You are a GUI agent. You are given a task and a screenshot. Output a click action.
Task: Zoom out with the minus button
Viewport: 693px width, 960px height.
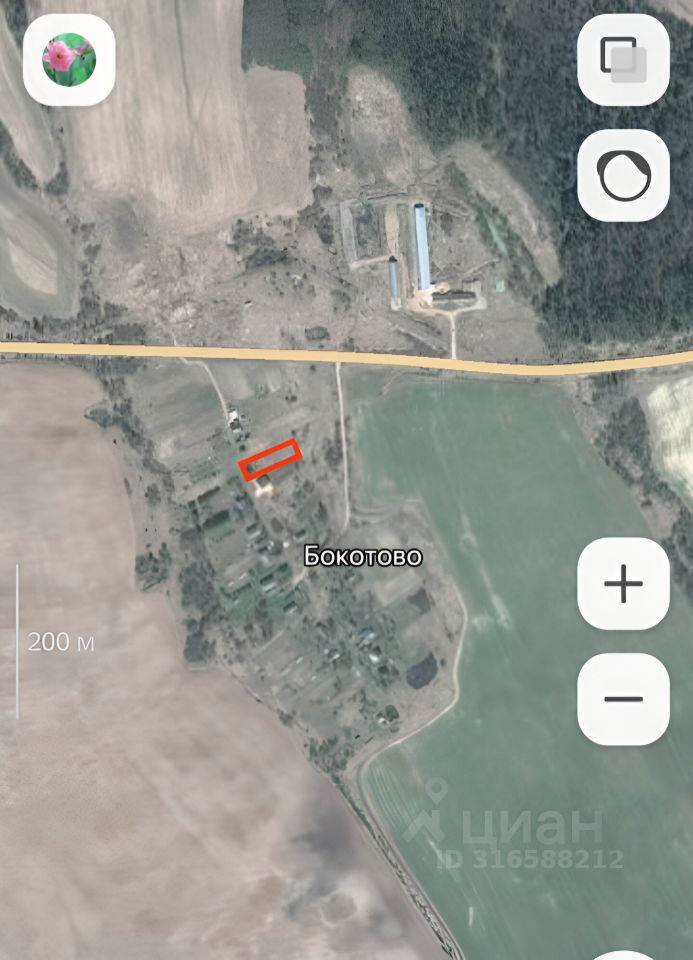point(623,699)
